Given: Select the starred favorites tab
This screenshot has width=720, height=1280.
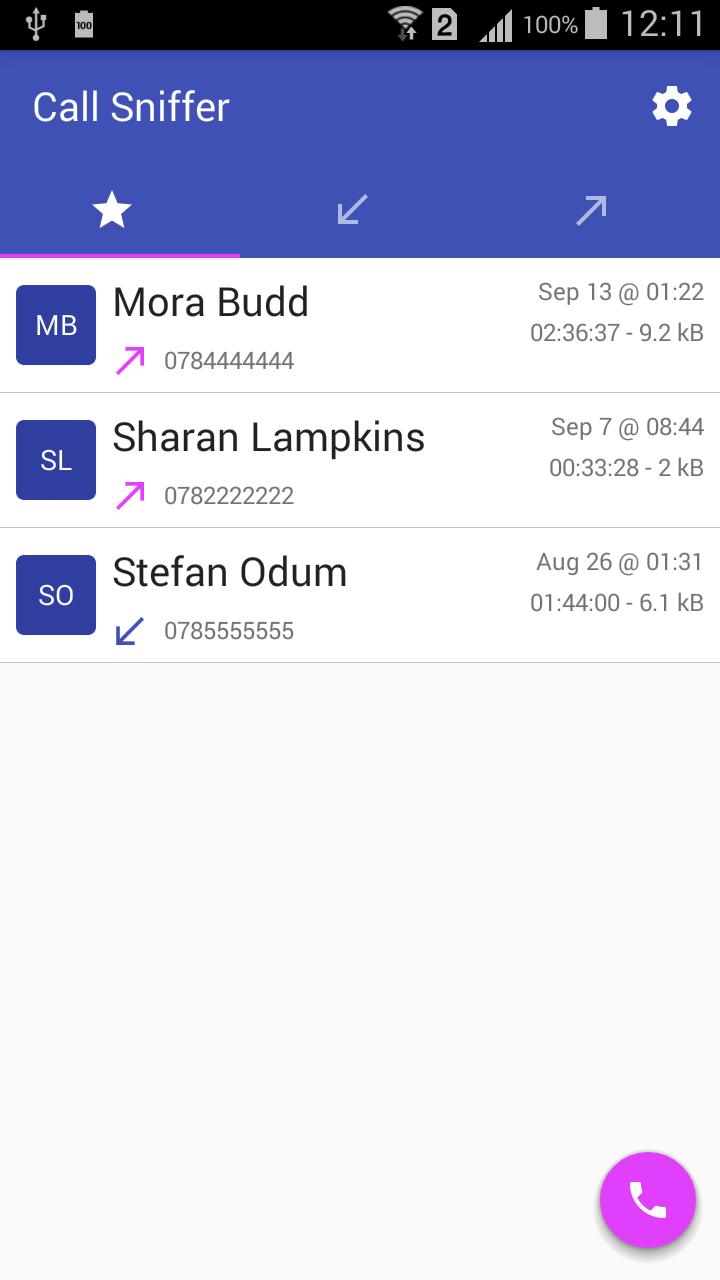Looking at the screenshot, I should [112, 211].
